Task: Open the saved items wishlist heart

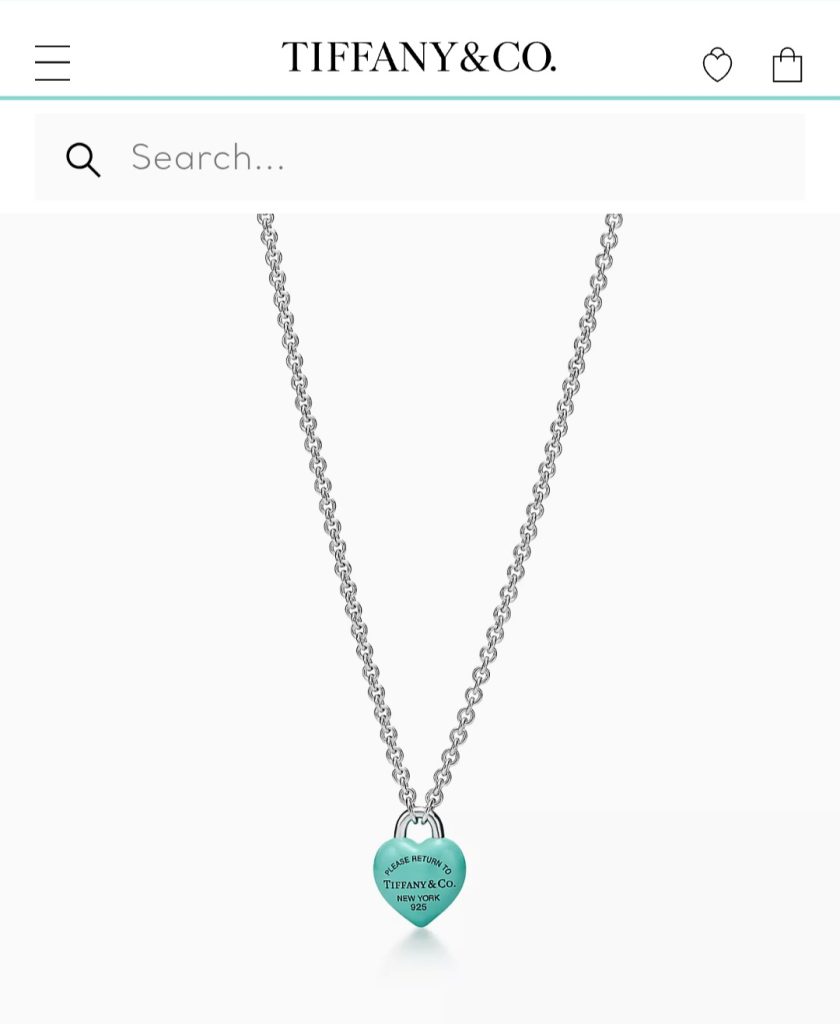Action: tap(717, 65)
